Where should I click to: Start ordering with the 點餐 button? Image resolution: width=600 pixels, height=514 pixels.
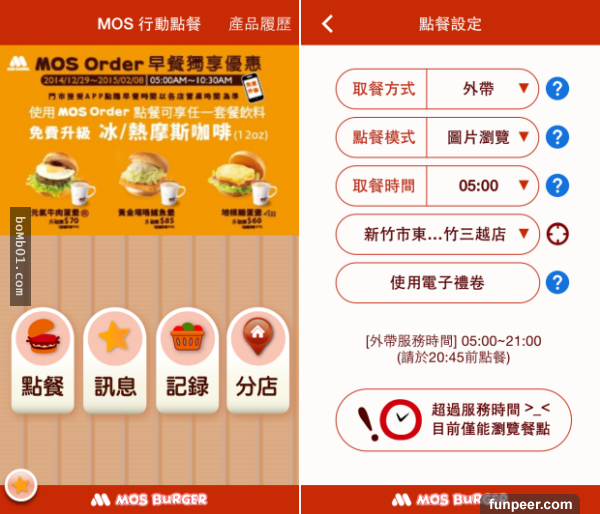[44, 362]
